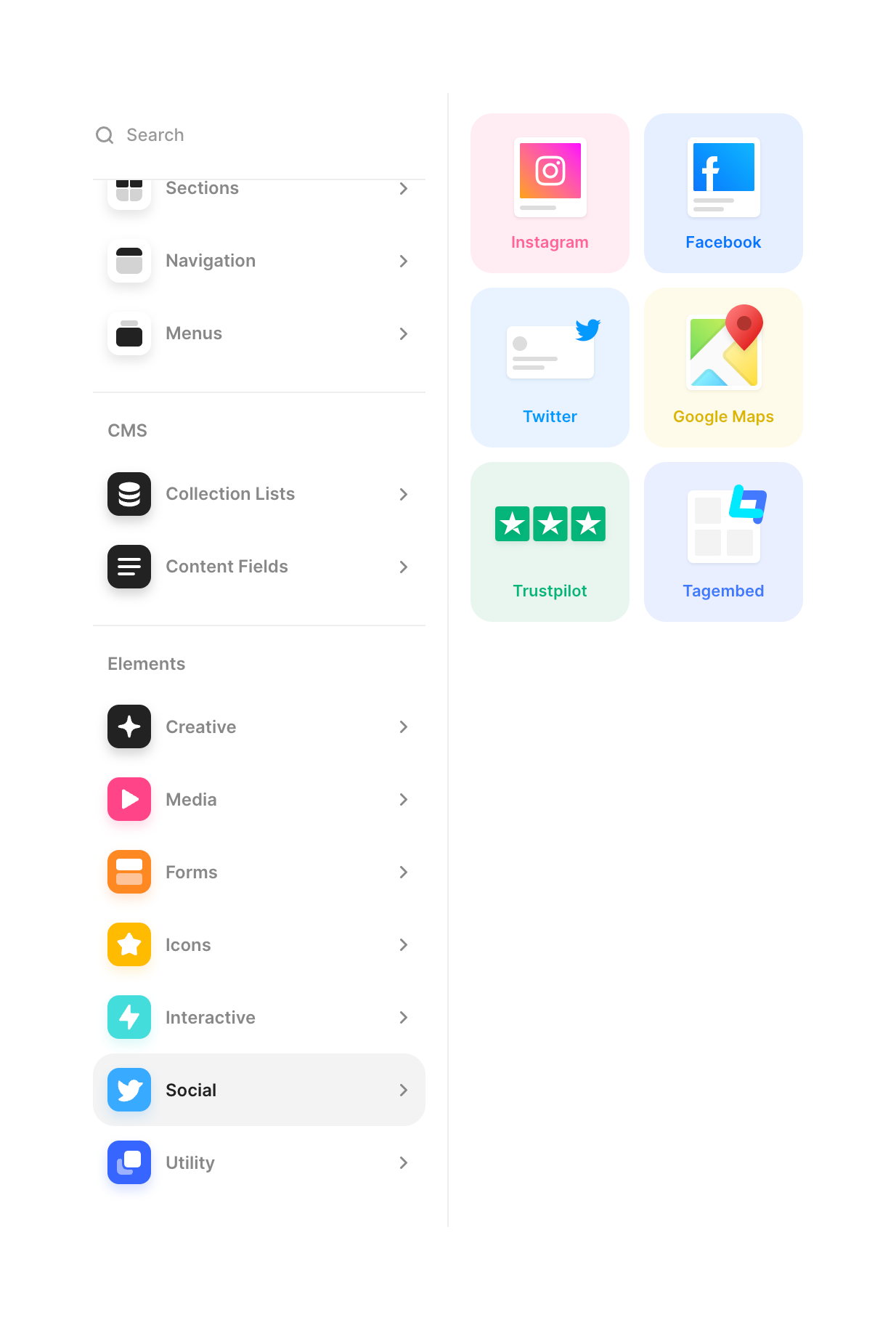
Task: Add the Twitter embed tile
Action: coord(550,368)
